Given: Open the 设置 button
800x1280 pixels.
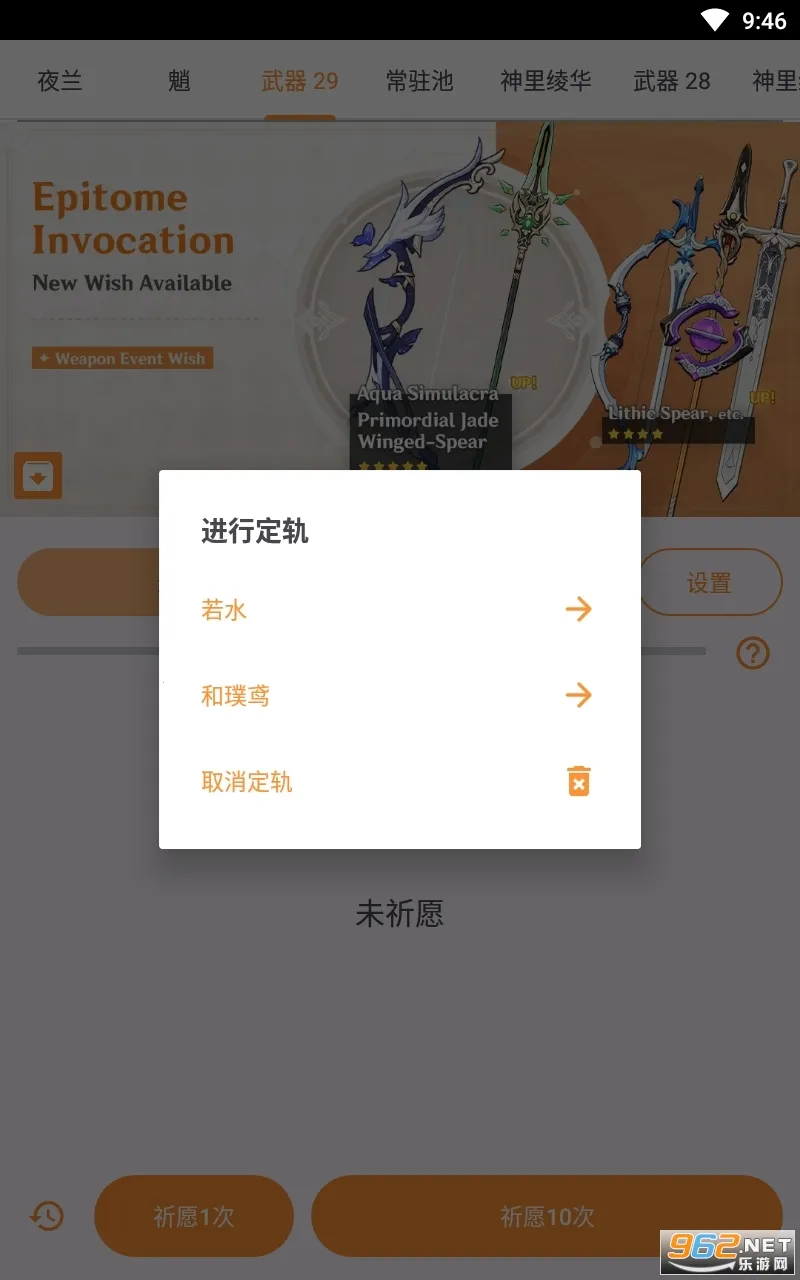Looking at the screenshot, I should pos(709,582).
